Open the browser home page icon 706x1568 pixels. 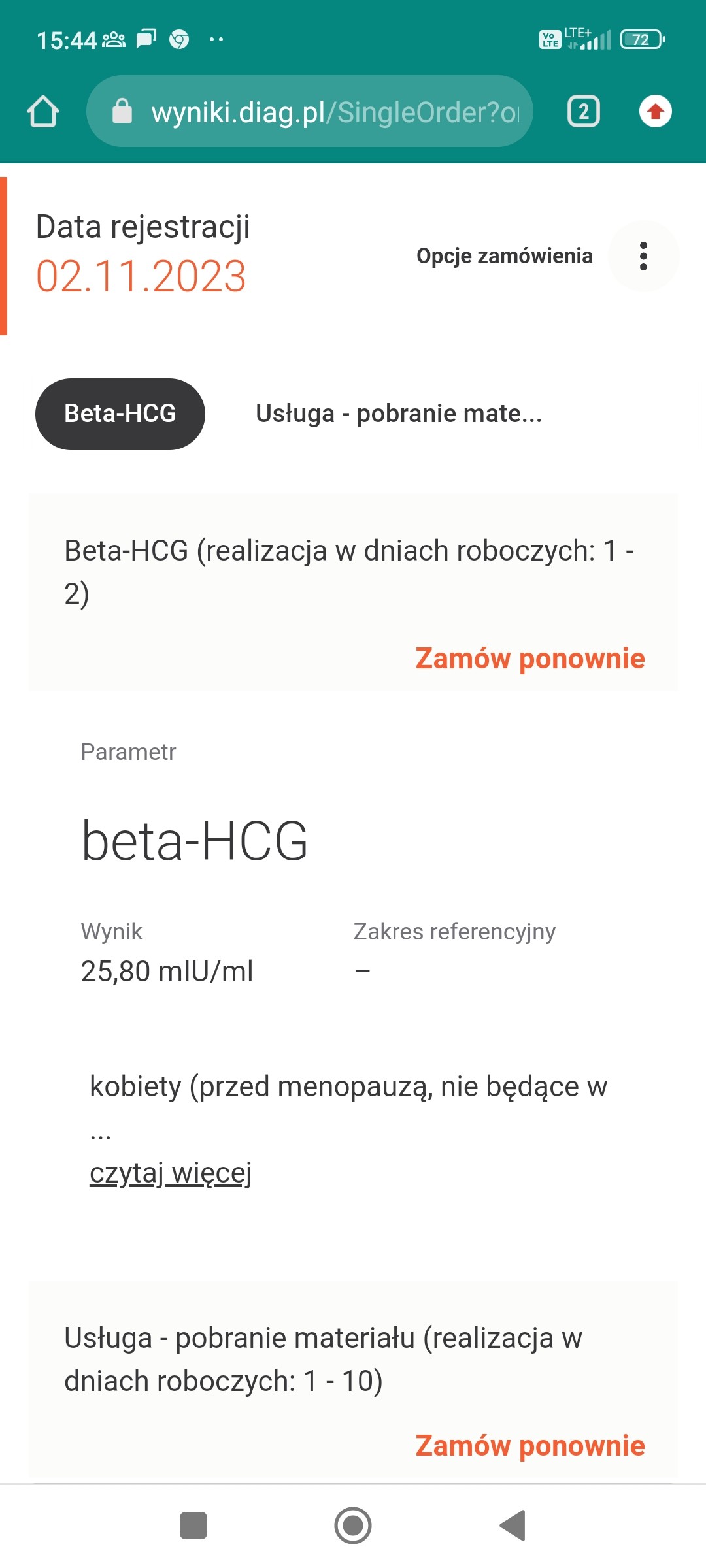click(43, 112)
